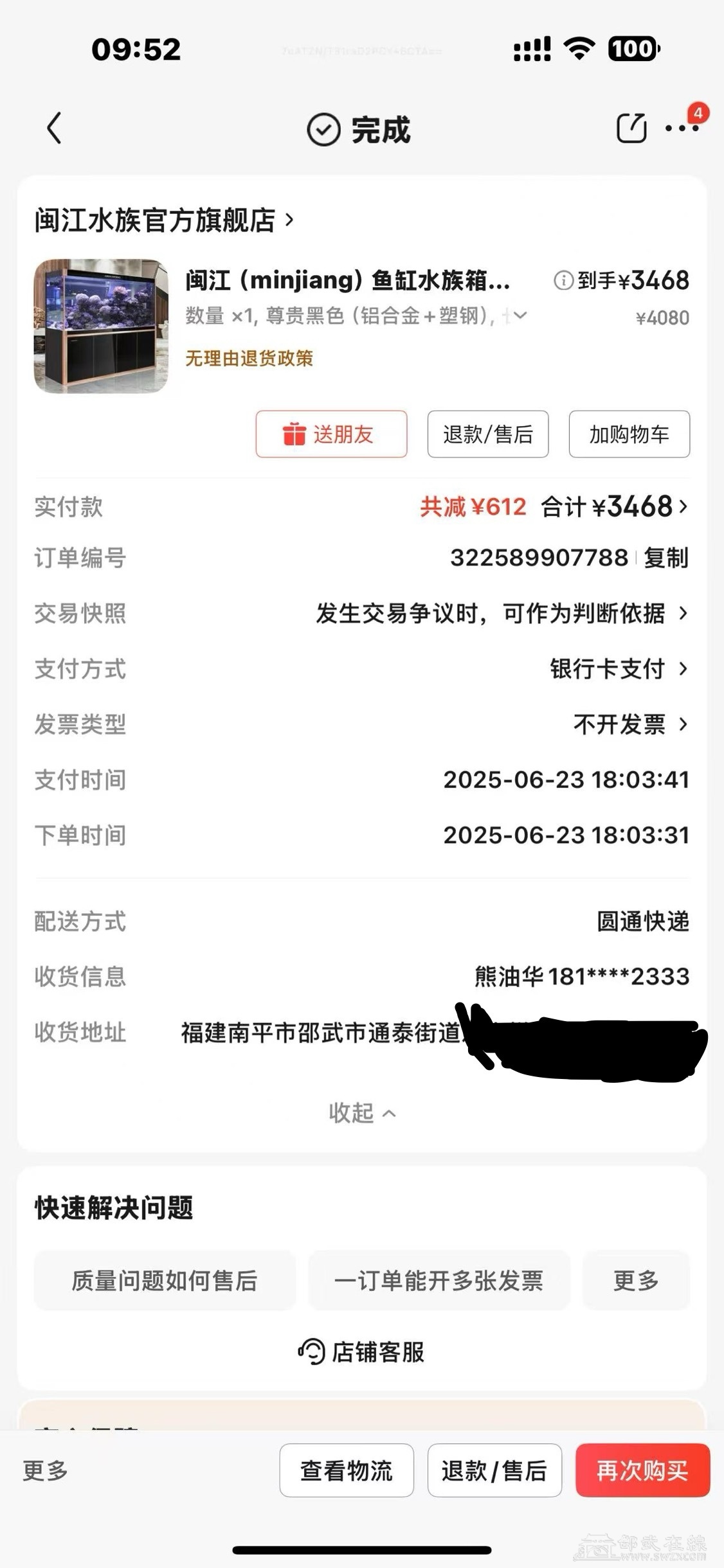Tap 查看物流 to track the shipment
Viewport: 724px width, 1568px height.
(x=347, y=1470)
